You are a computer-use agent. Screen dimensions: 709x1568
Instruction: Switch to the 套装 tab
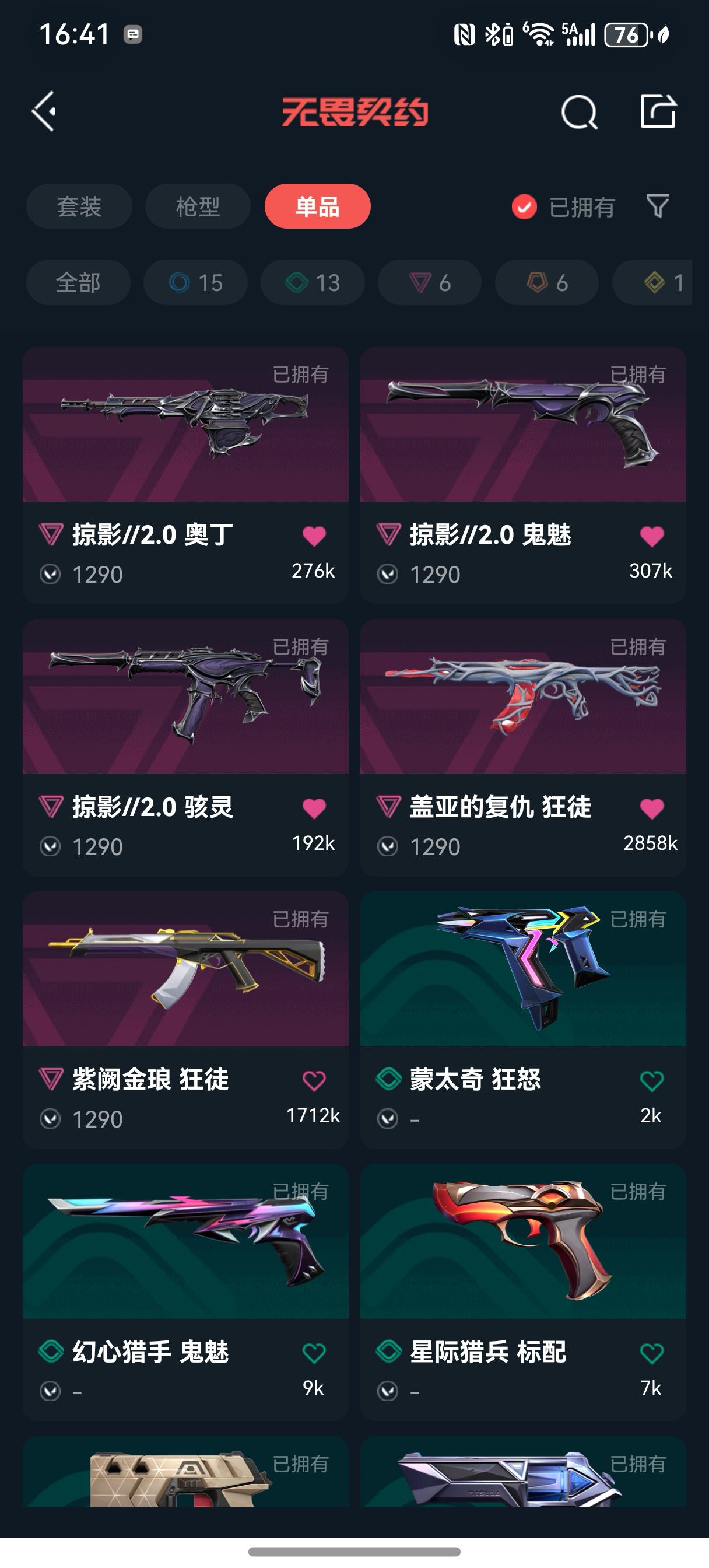coord(79,206)
